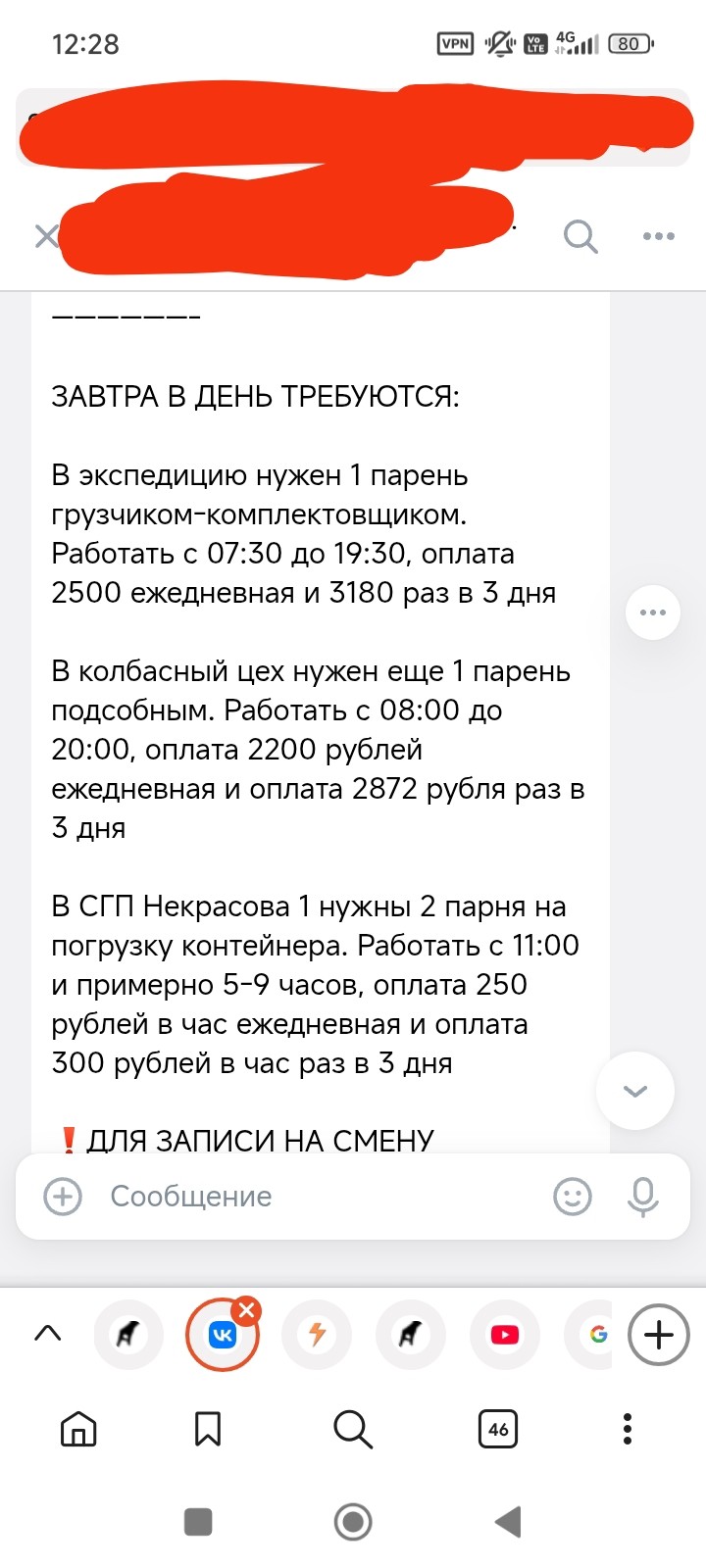This screenshot has height=1568, width=706.
Task: Switch to the lightning-bolt browser tab
Action: pyautogui.click(x=317, y=1335)
